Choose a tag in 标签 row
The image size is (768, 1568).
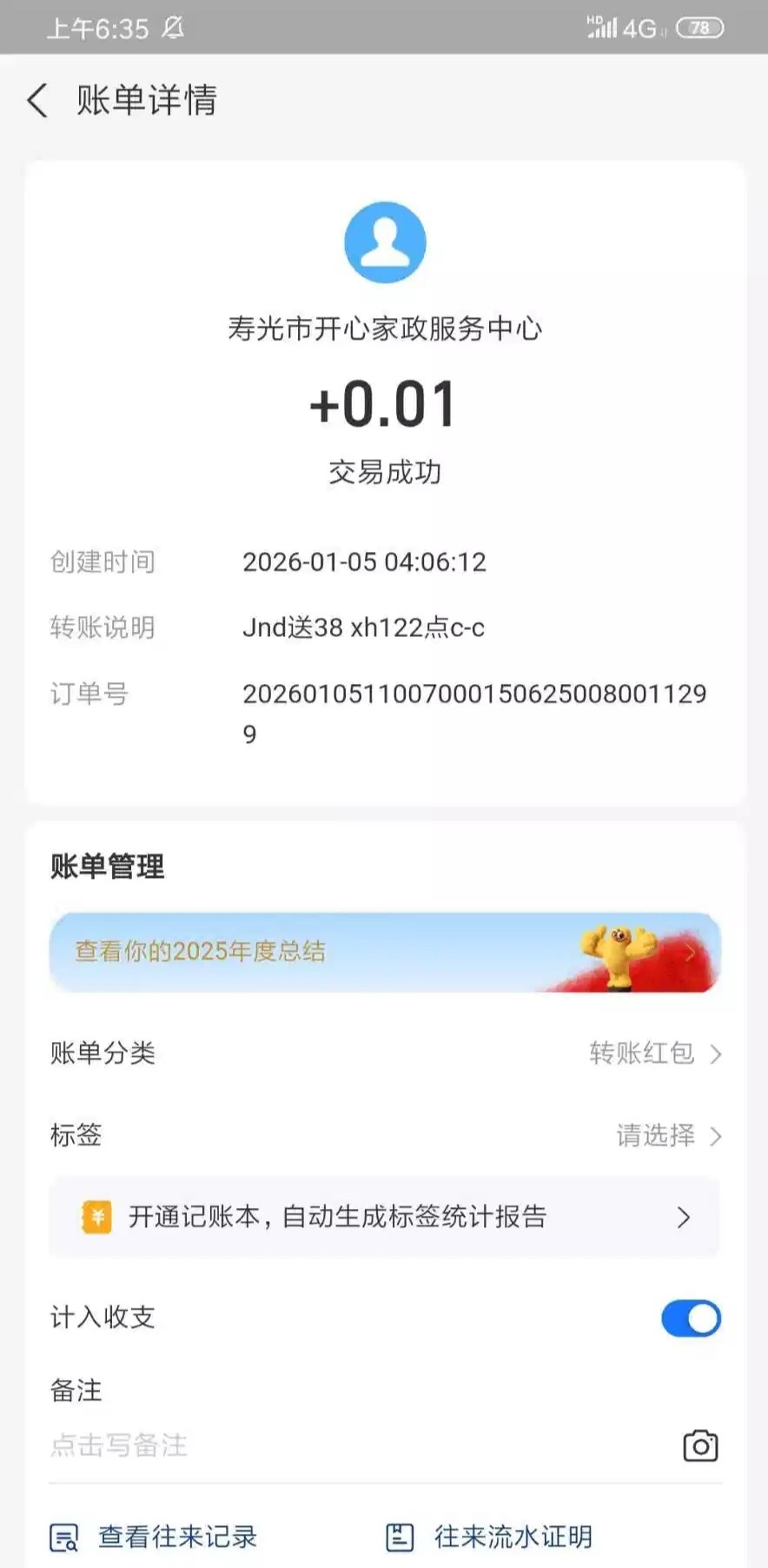pos(384,1135)
